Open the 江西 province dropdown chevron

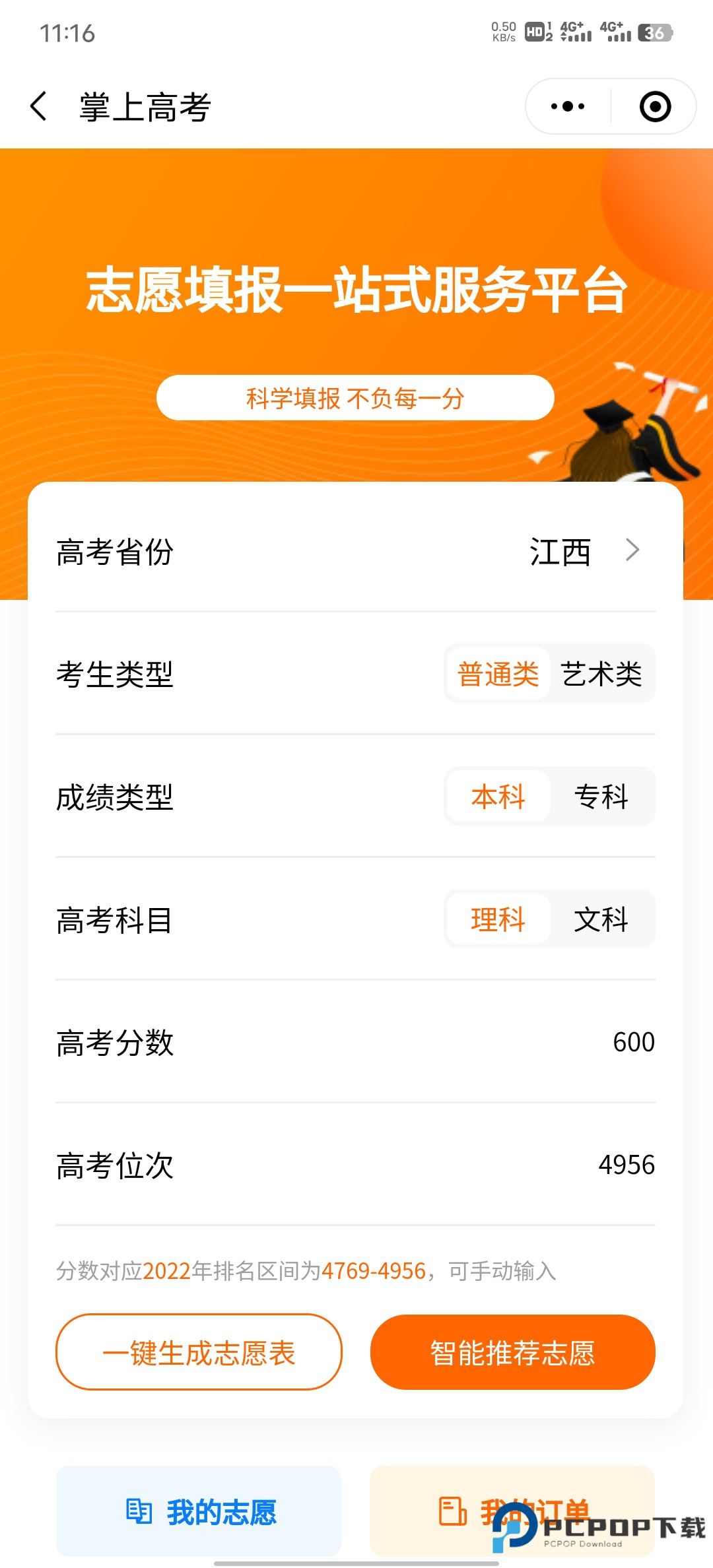click(633, 550)
